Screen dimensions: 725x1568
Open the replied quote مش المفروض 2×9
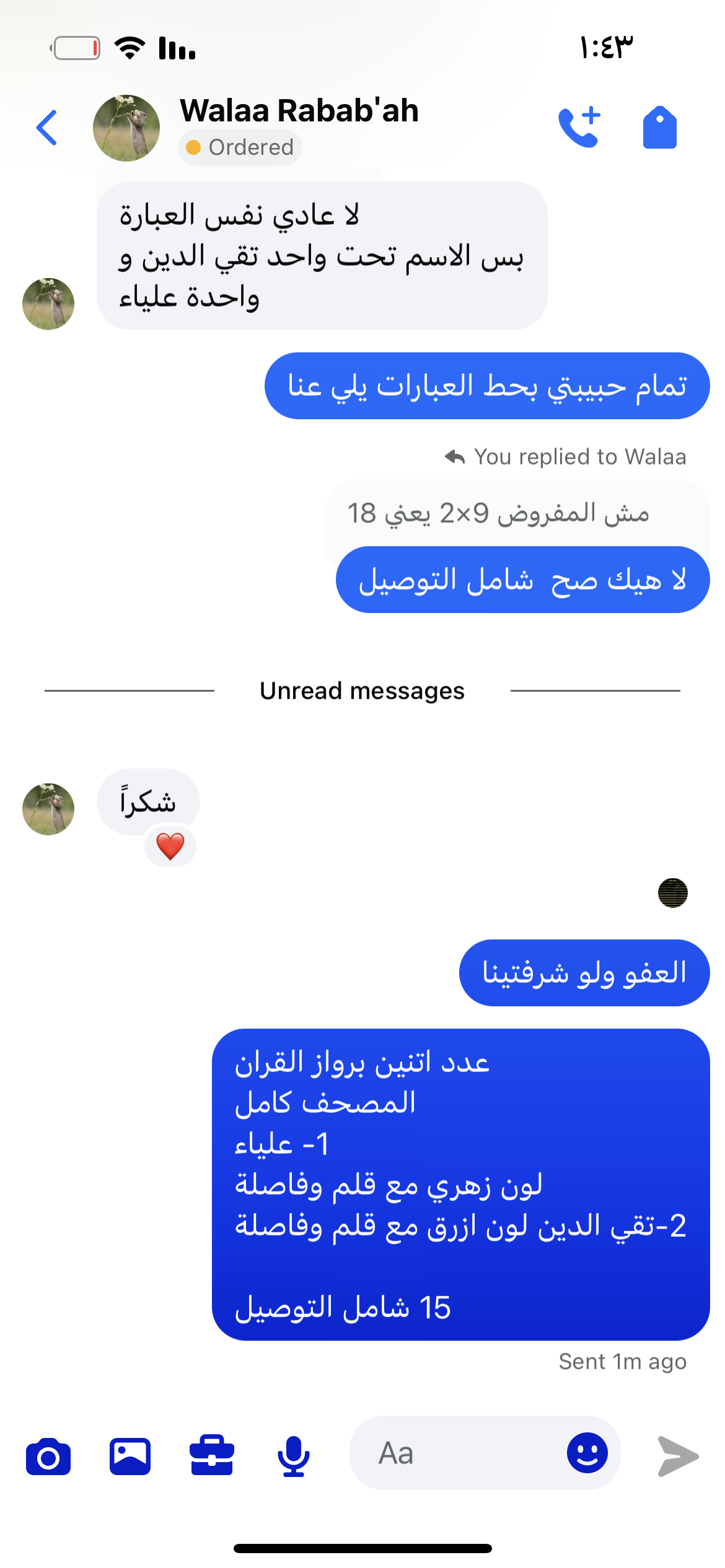pyautogui.click(x=498, y=513)
